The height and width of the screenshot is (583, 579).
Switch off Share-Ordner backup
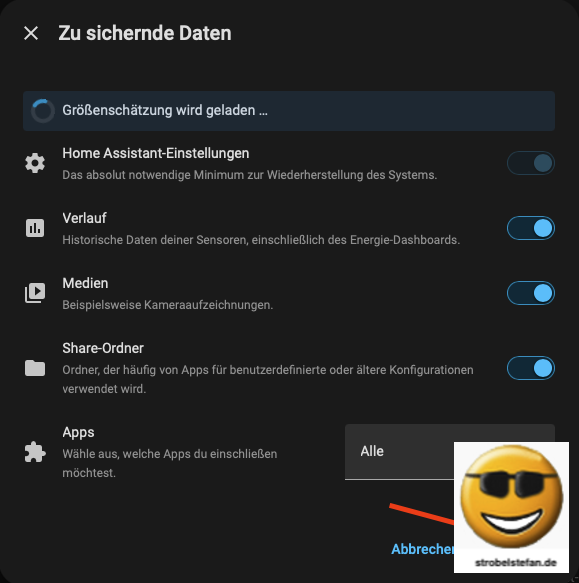click(530, 368)
